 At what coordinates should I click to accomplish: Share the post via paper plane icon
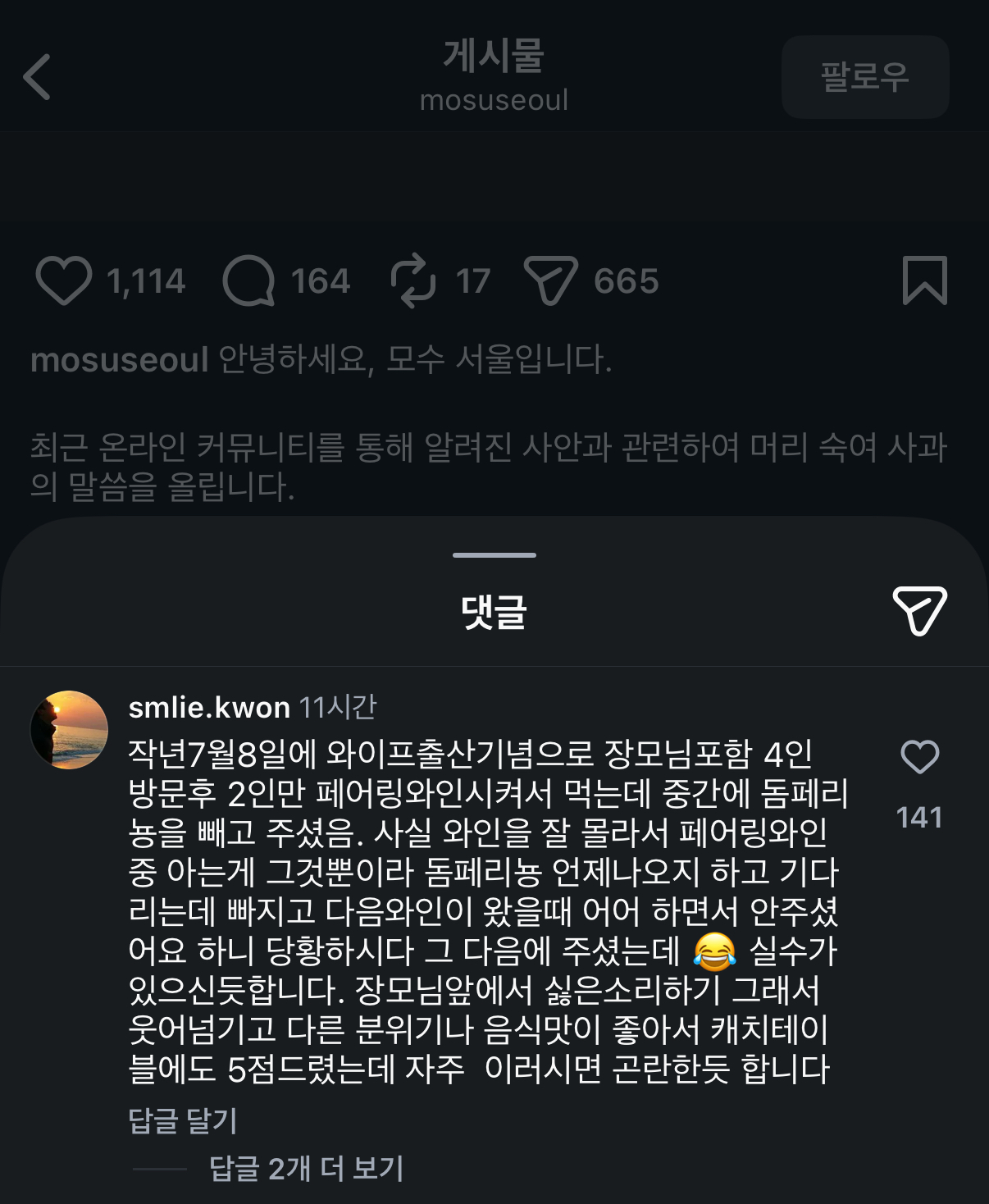click(x=550, y=280)
